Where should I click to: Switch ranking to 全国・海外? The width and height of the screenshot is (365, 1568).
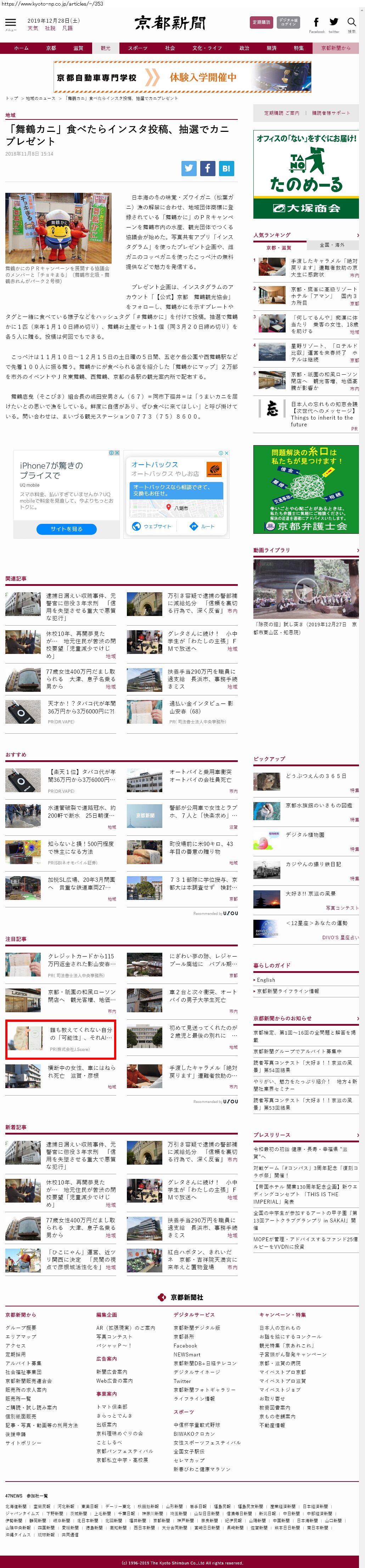click(x=332, y=245)
